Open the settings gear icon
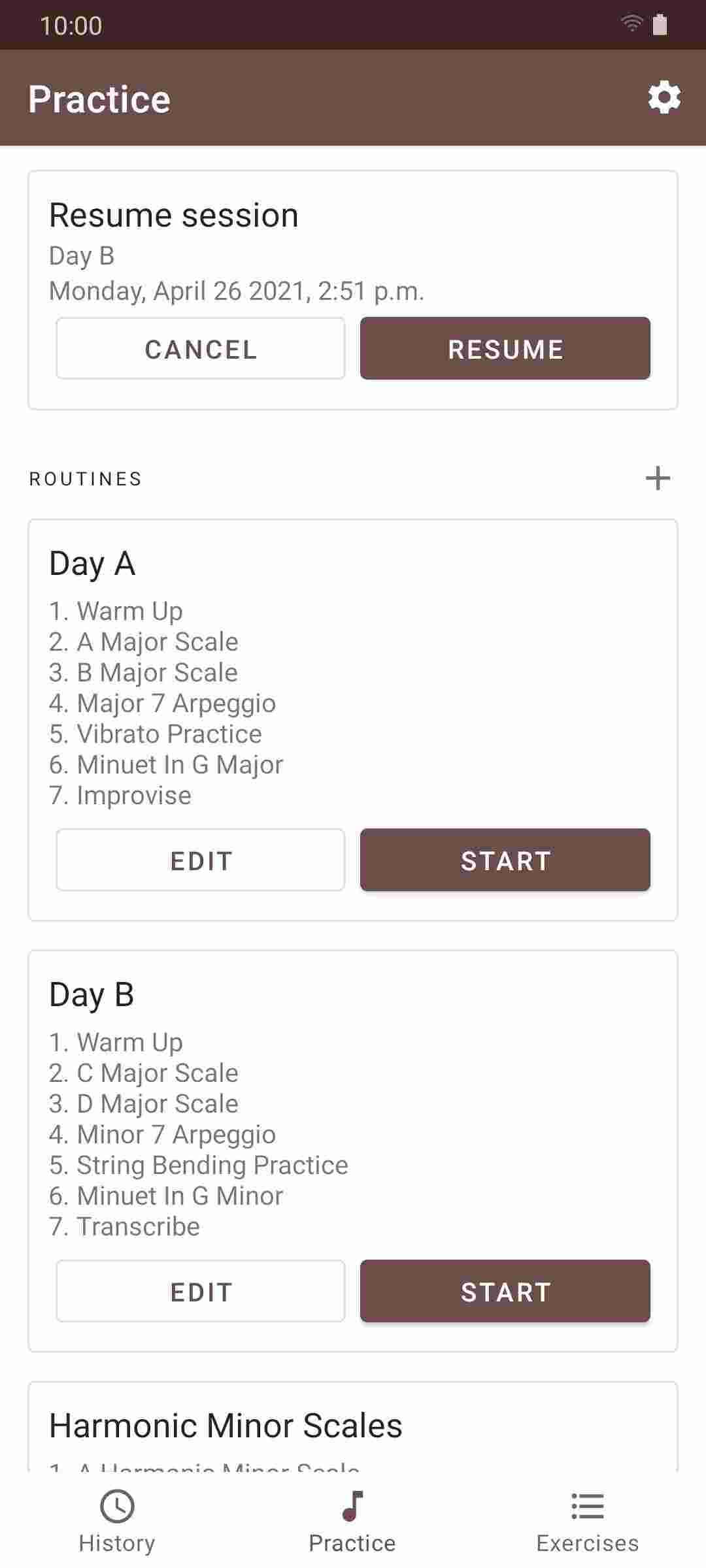Screen dimensions: 706x1568 pyautogui.click(x=664, y=98)
